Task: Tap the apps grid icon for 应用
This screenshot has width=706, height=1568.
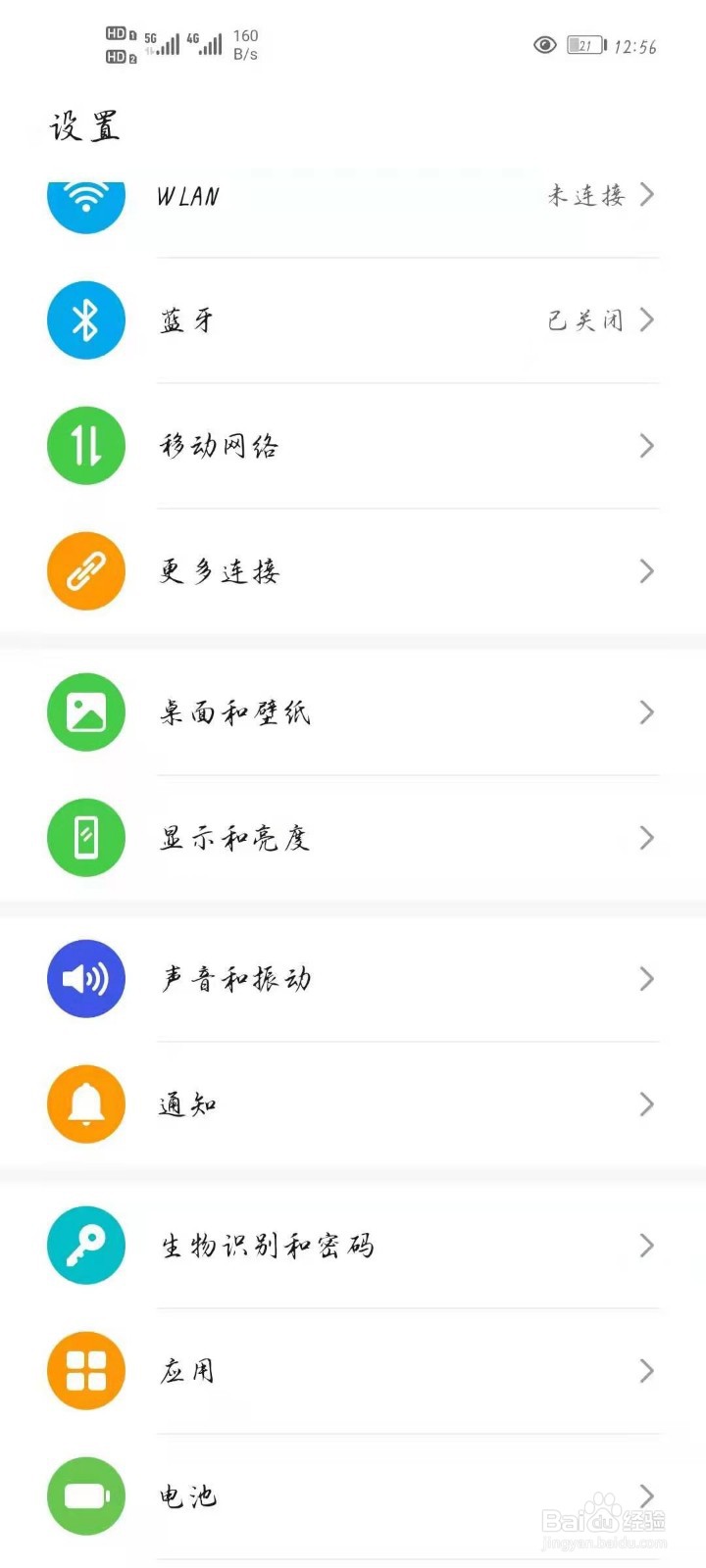Action: (85, 1371)
